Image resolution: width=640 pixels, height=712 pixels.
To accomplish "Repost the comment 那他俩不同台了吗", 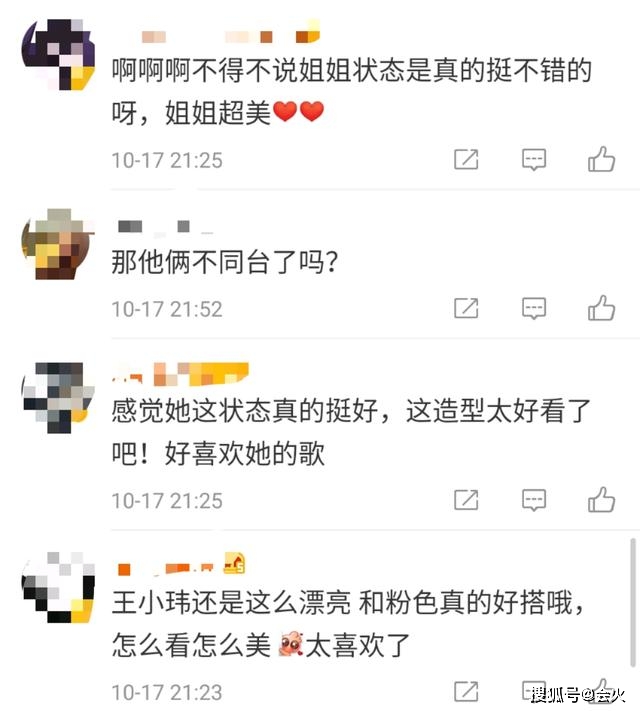I will point(466,308).
